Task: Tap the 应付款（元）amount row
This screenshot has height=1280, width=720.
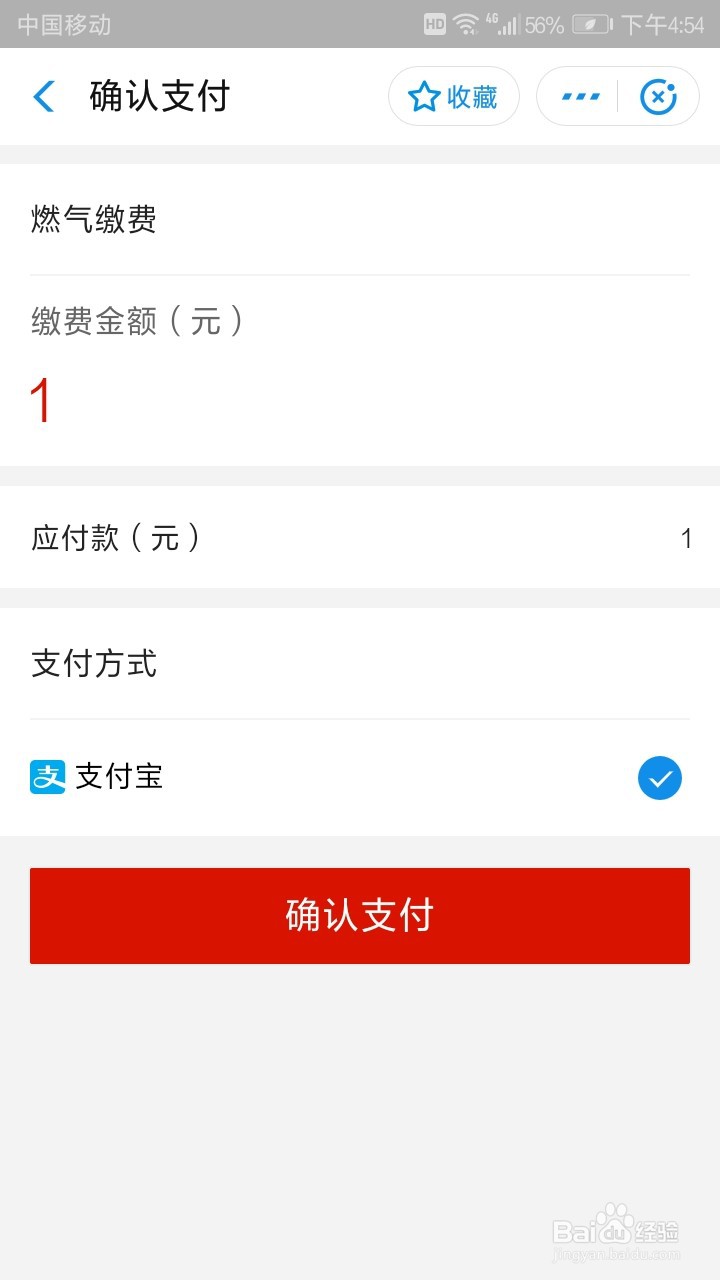Action: coord(360,539)
